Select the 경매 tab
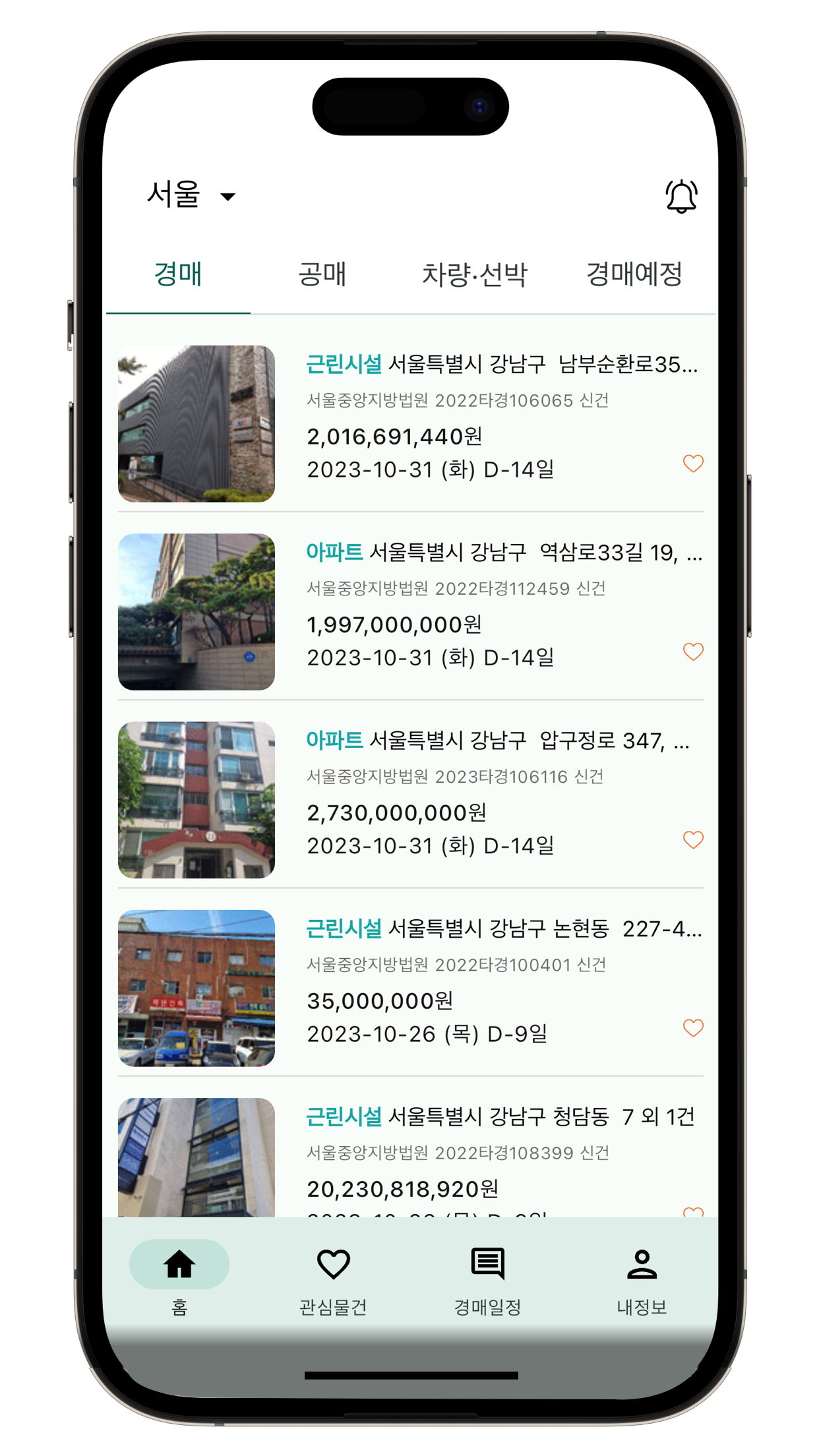Screen dimensions: 819x1456 coord(178,274)
